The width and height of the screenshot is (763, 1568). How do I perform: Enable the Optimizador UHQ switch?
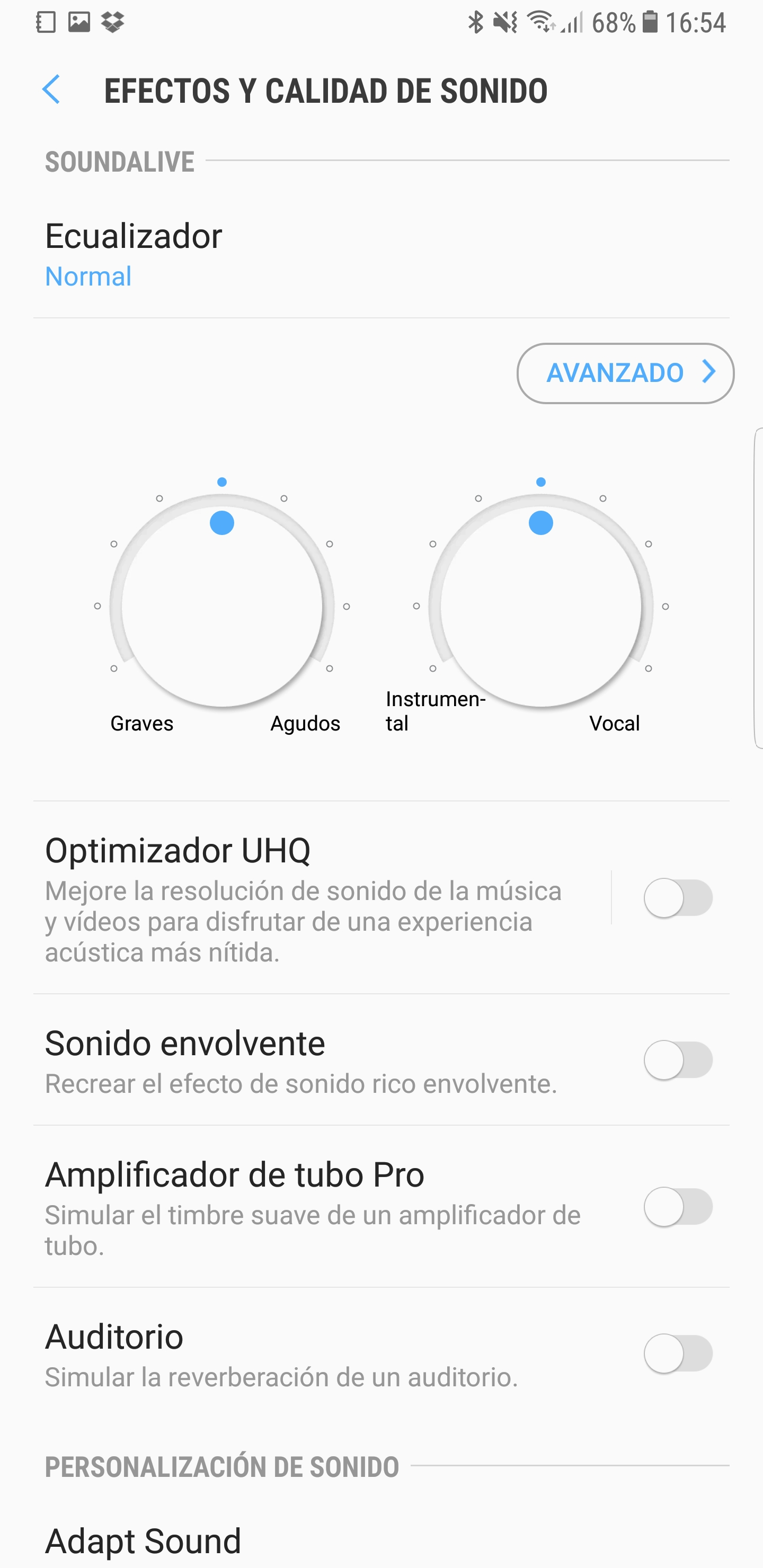coord(678,898)
